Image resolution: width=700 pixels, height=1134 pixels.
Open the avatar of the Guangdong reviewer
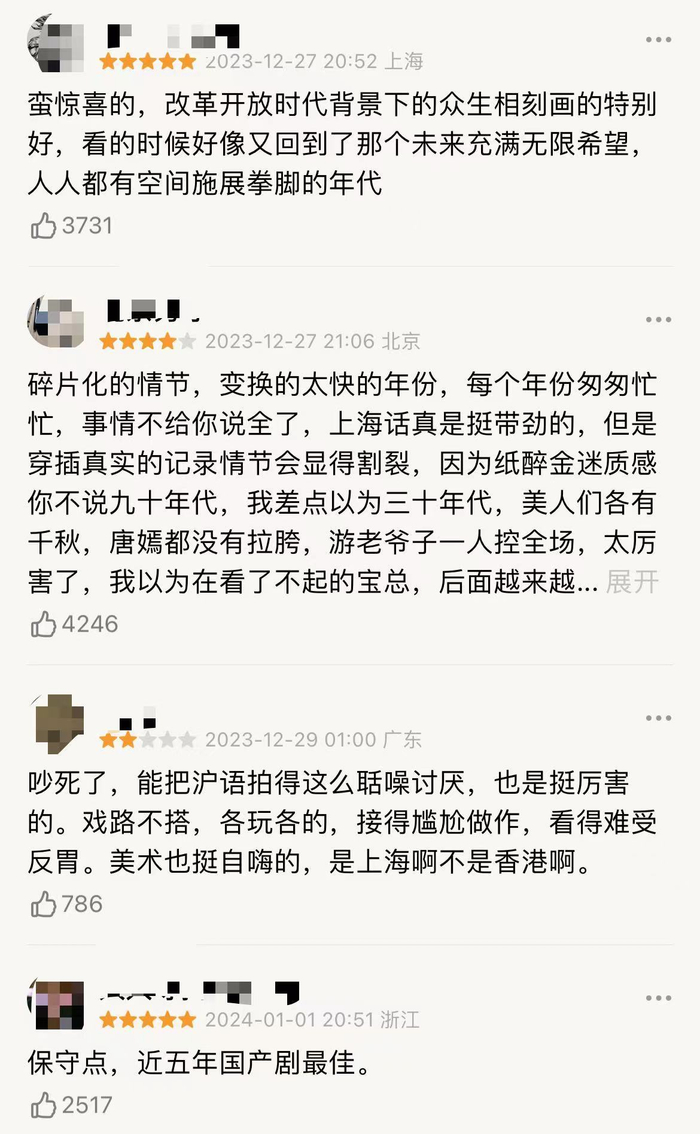click(x=58, y=723)
